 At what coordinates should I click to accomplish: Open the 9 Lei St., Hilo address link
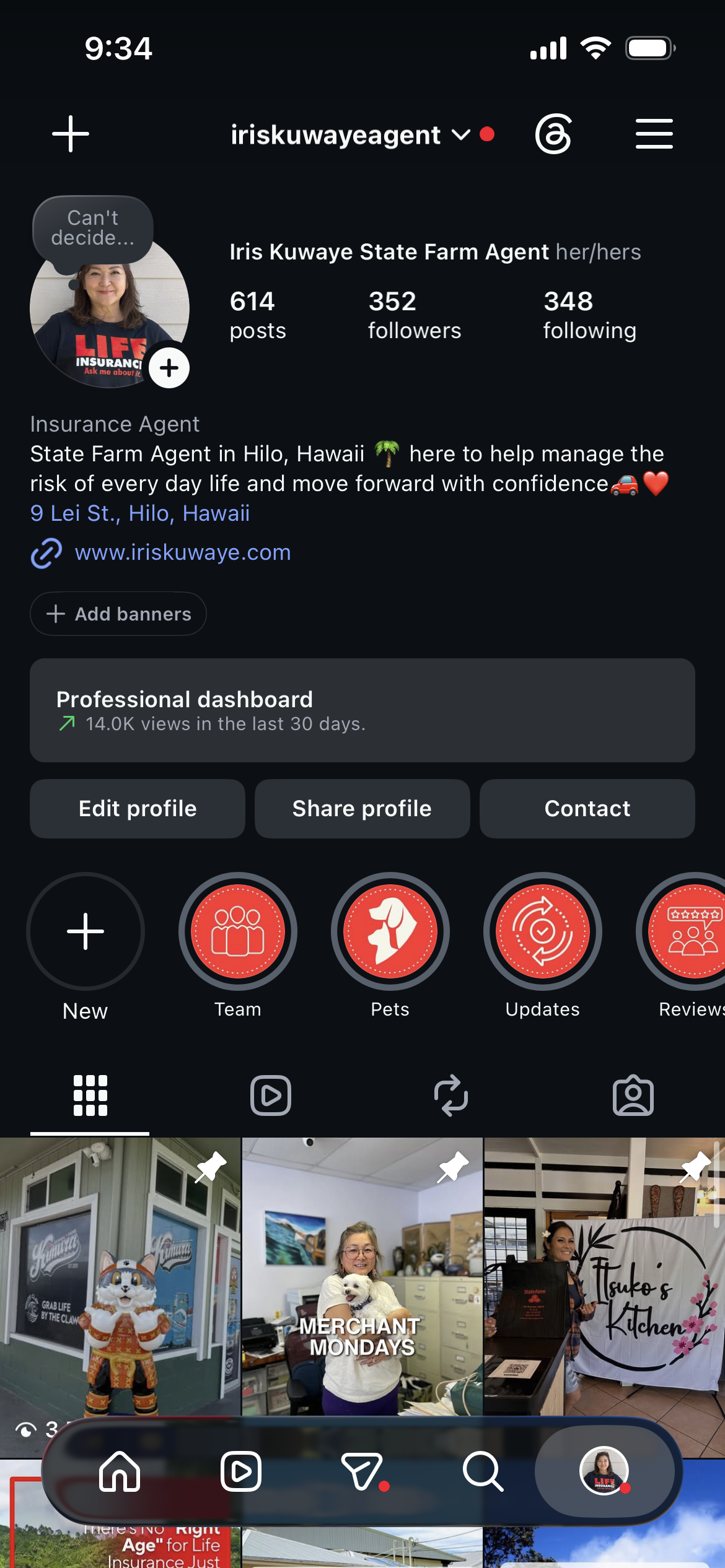click(140, 513)
